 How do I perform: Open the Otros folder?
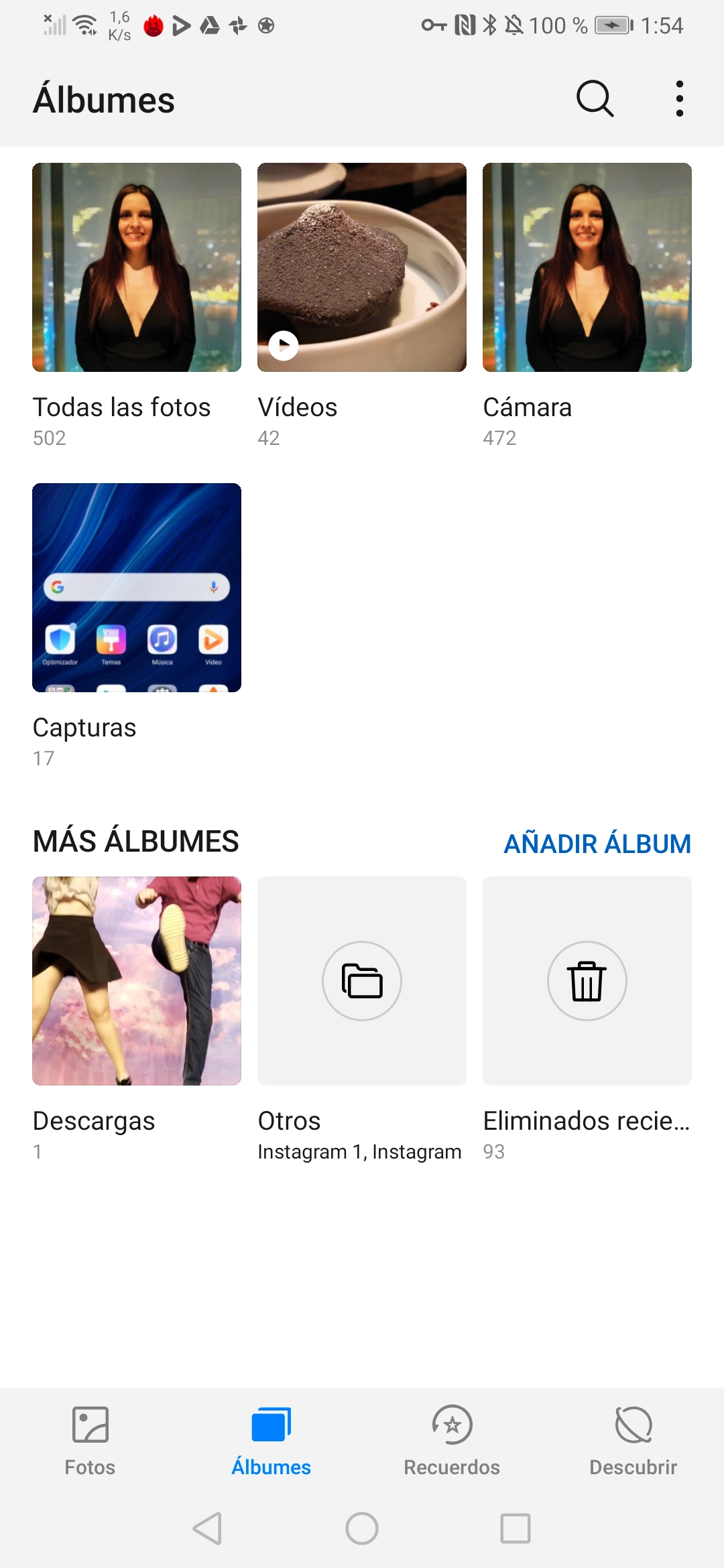pyautogui.click(x=362, y=981)
